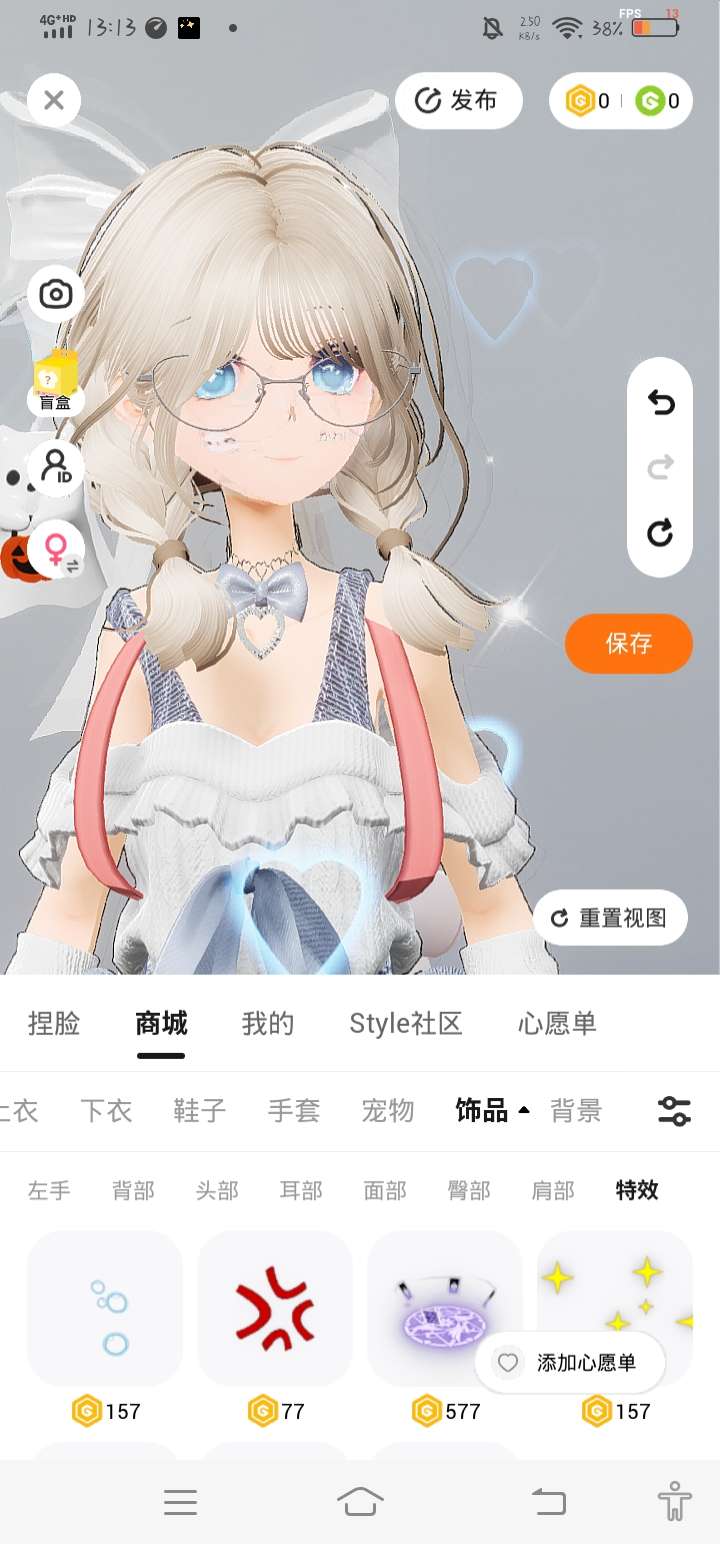
Task: Save the outfit with 保存
Action: 628,643
